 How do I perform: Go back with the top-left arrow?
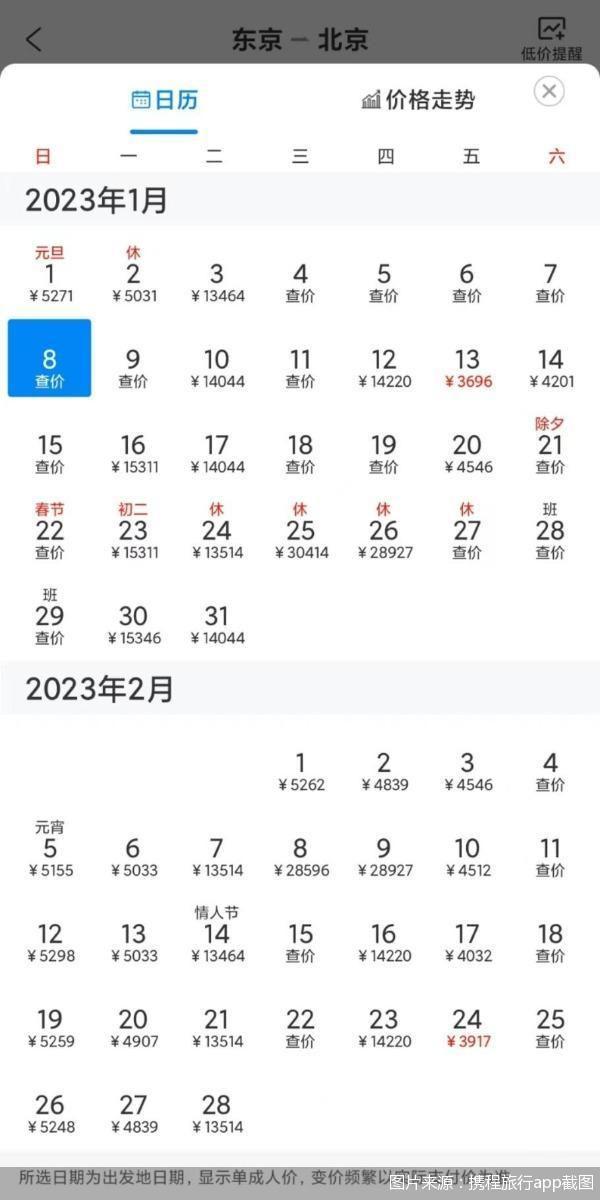click(x=35, y=39)
